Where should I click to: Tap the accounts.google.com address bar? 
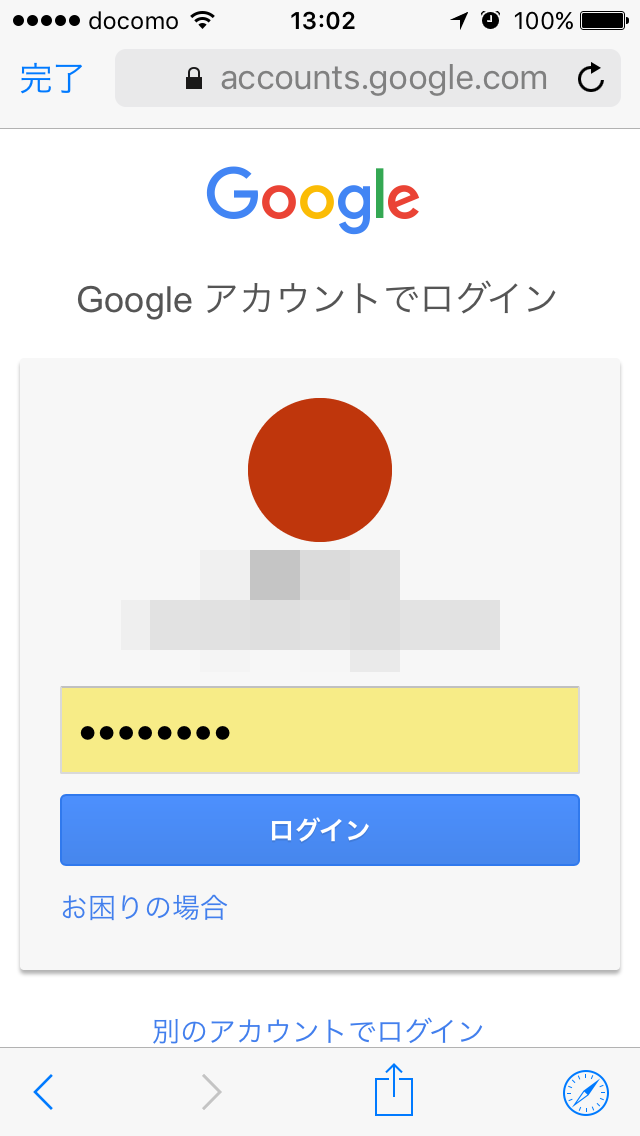[x=367, y=78]
